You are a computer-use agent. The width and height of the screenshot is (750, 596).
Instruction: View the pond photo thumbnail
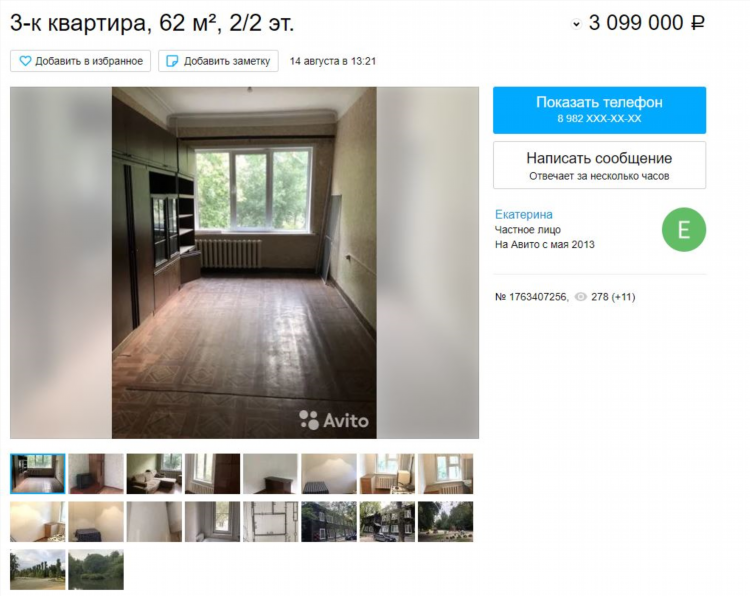[96, 570]
